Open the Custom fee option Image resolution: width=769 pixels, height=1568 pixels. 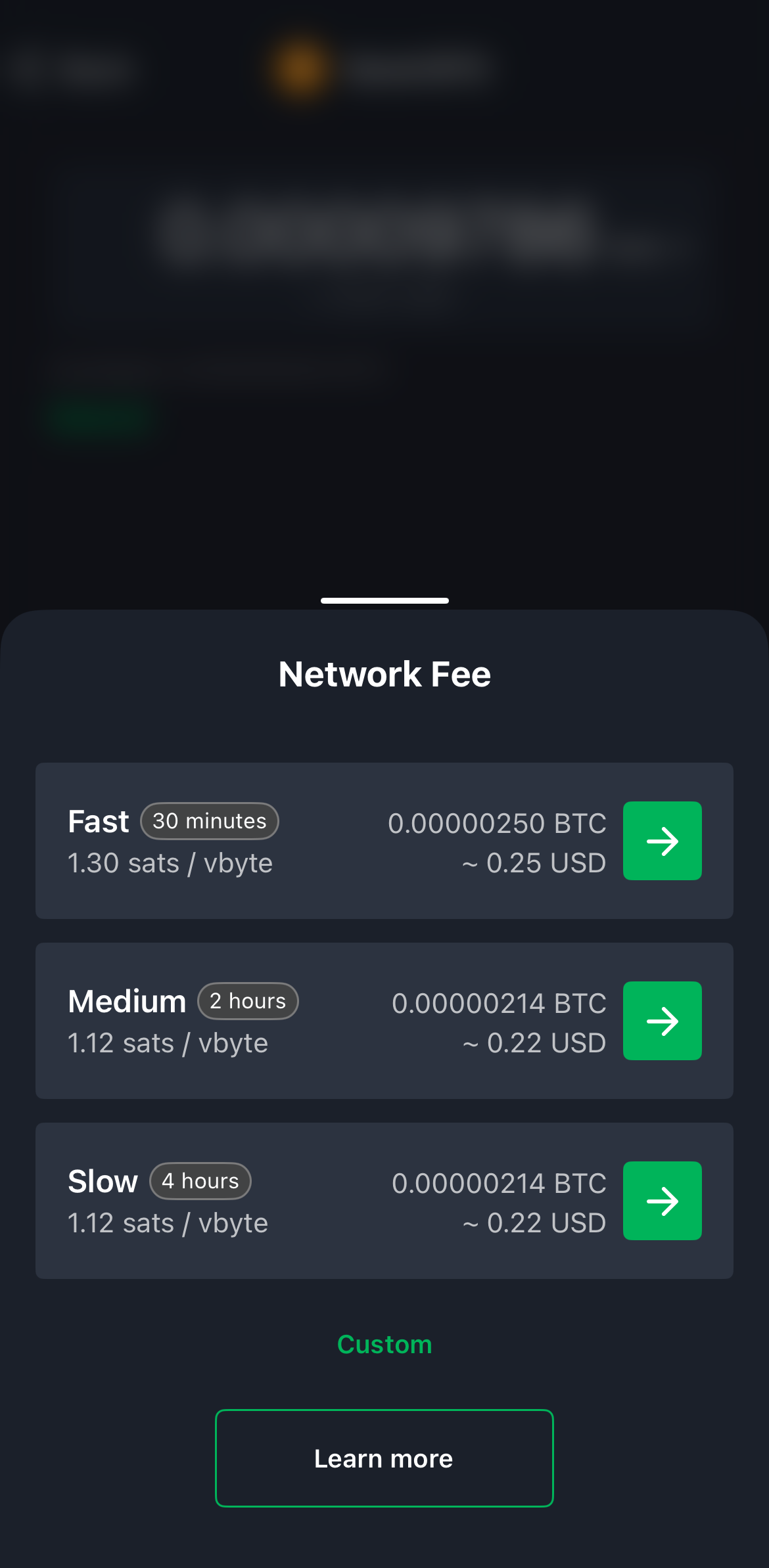(x=384, y=1345)
